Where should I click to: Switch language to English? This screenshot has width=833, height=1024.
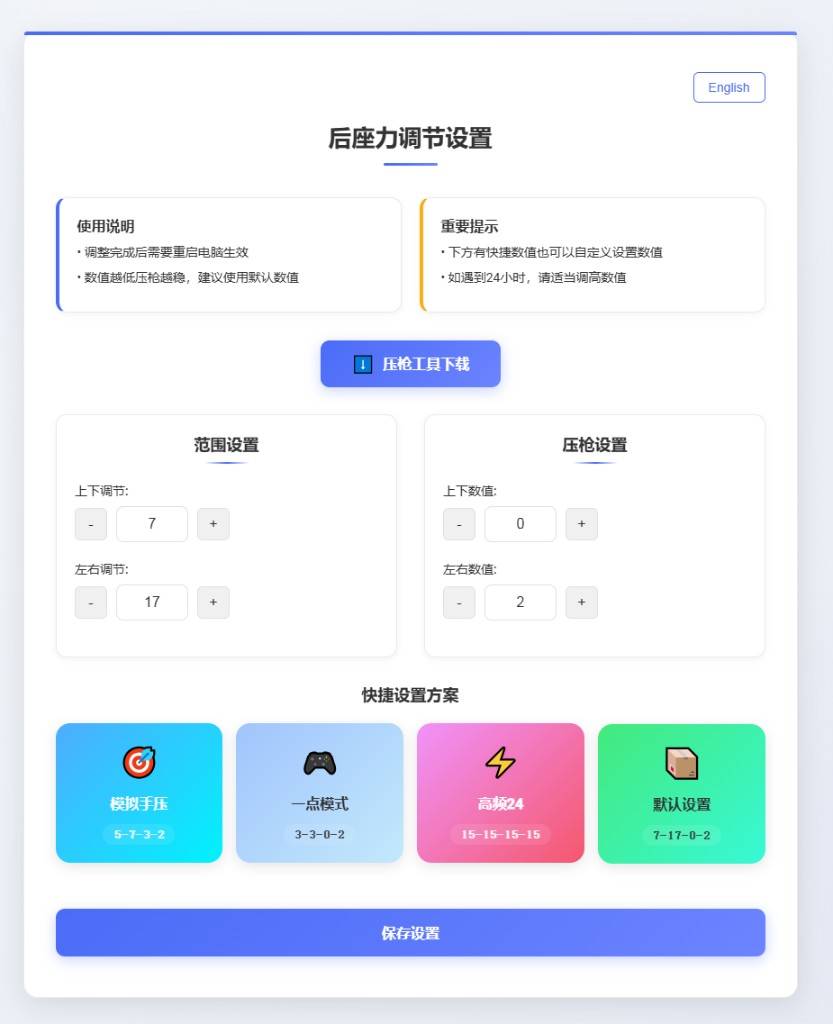(x=729, y=87)
